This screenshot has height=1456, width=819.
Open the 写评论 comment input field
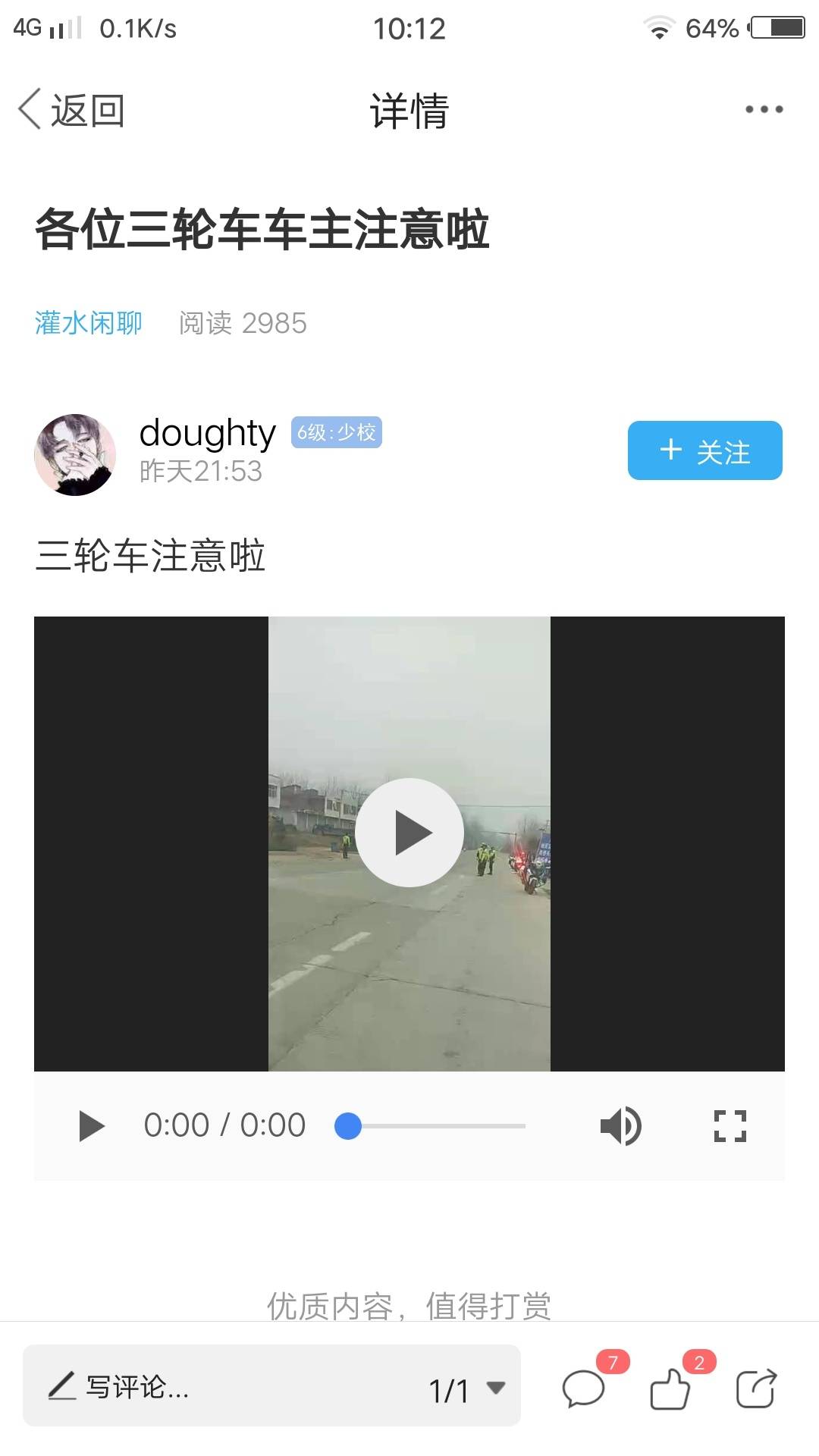tap(227, 1387)
